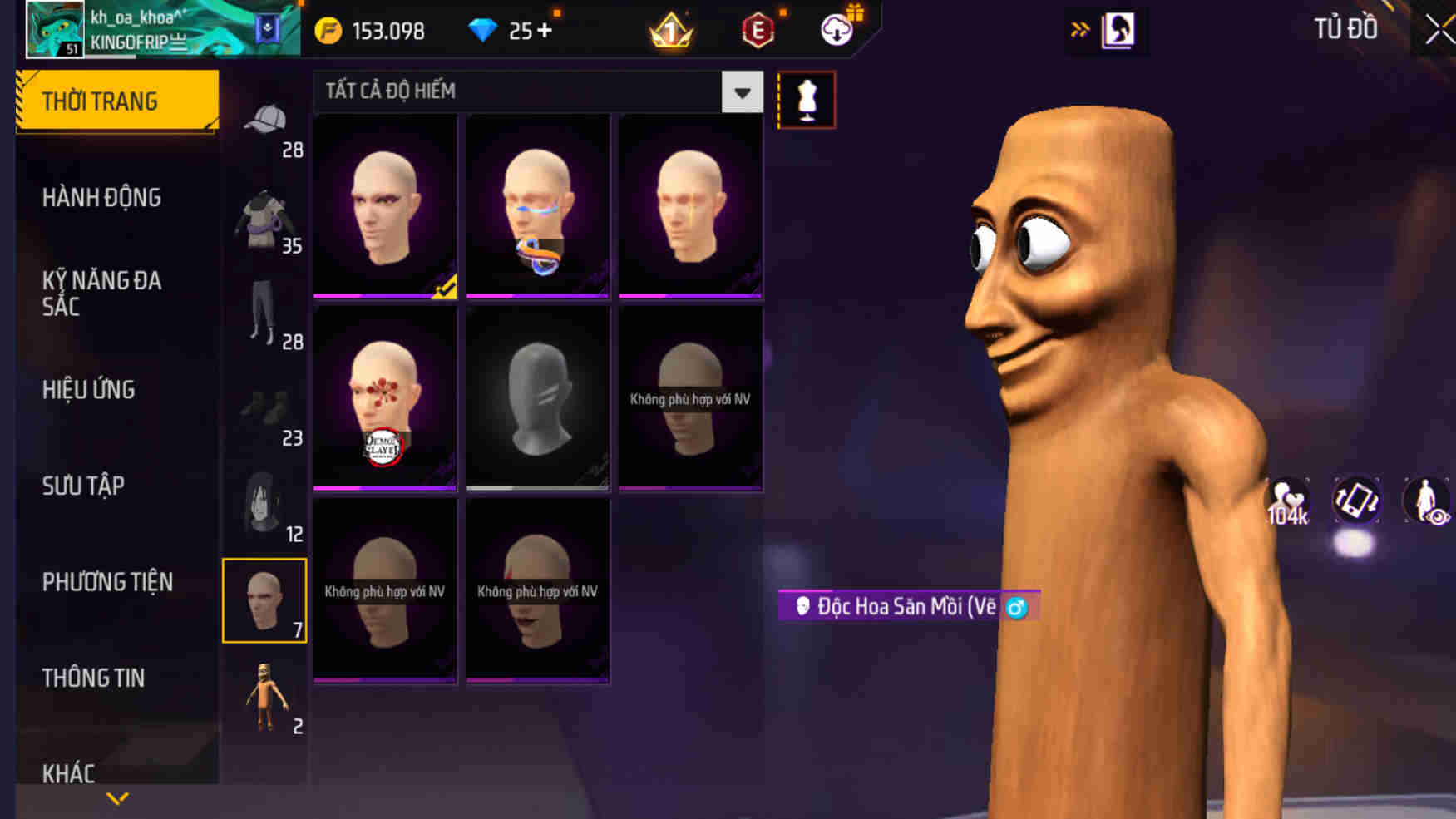Switch to the Hành Động tab
This screenshot has height=819, width=1456.
coord(101,198)
